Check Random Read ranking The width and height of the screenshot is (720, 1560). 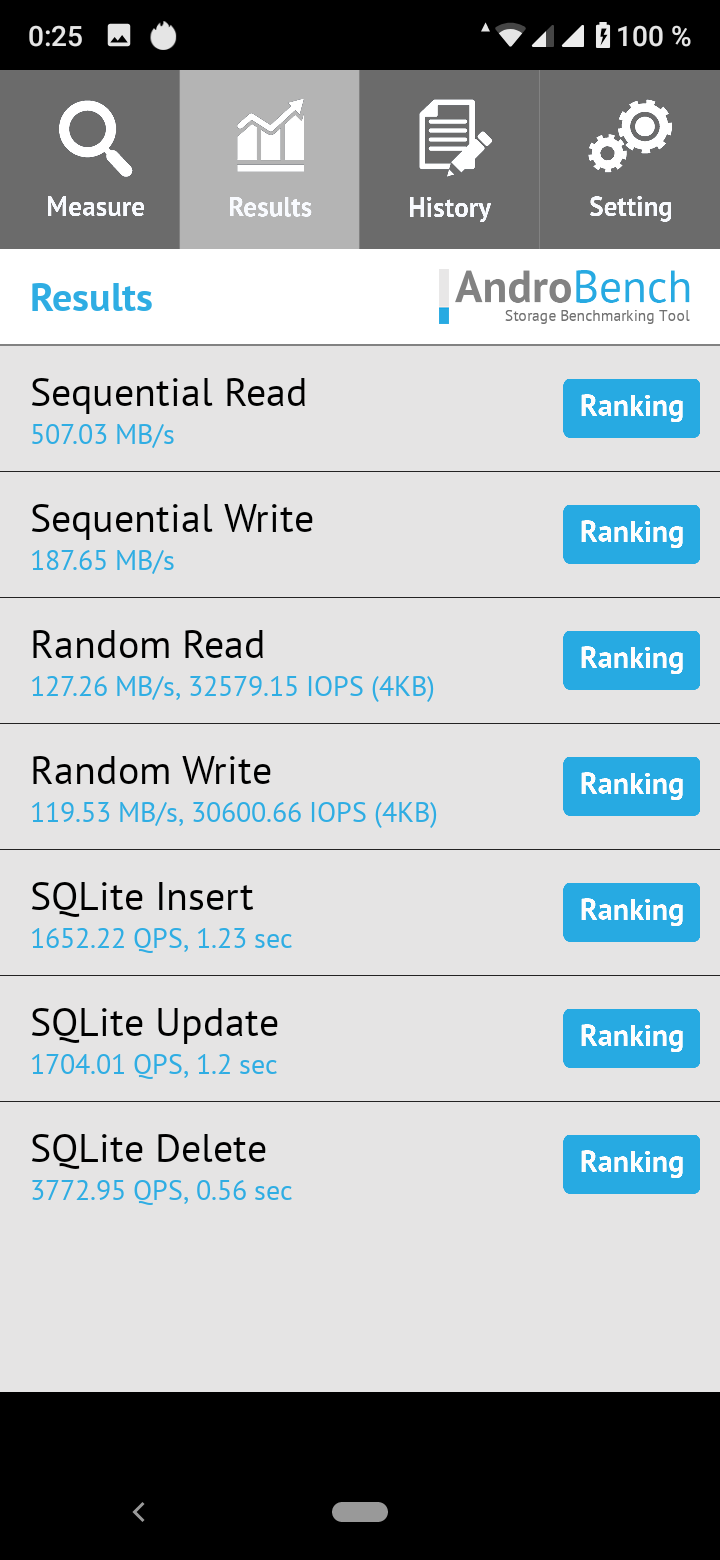(631, 660)
